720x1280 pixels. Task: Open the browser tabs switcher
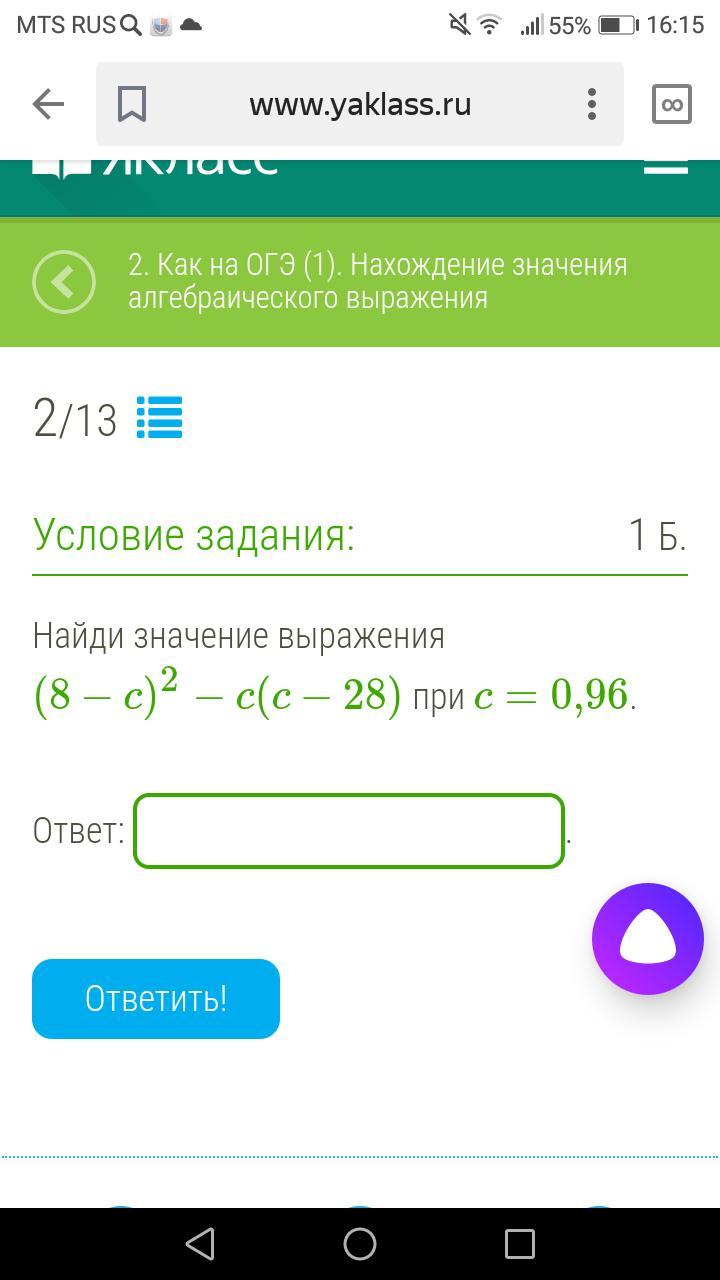[x=672, y=104]
